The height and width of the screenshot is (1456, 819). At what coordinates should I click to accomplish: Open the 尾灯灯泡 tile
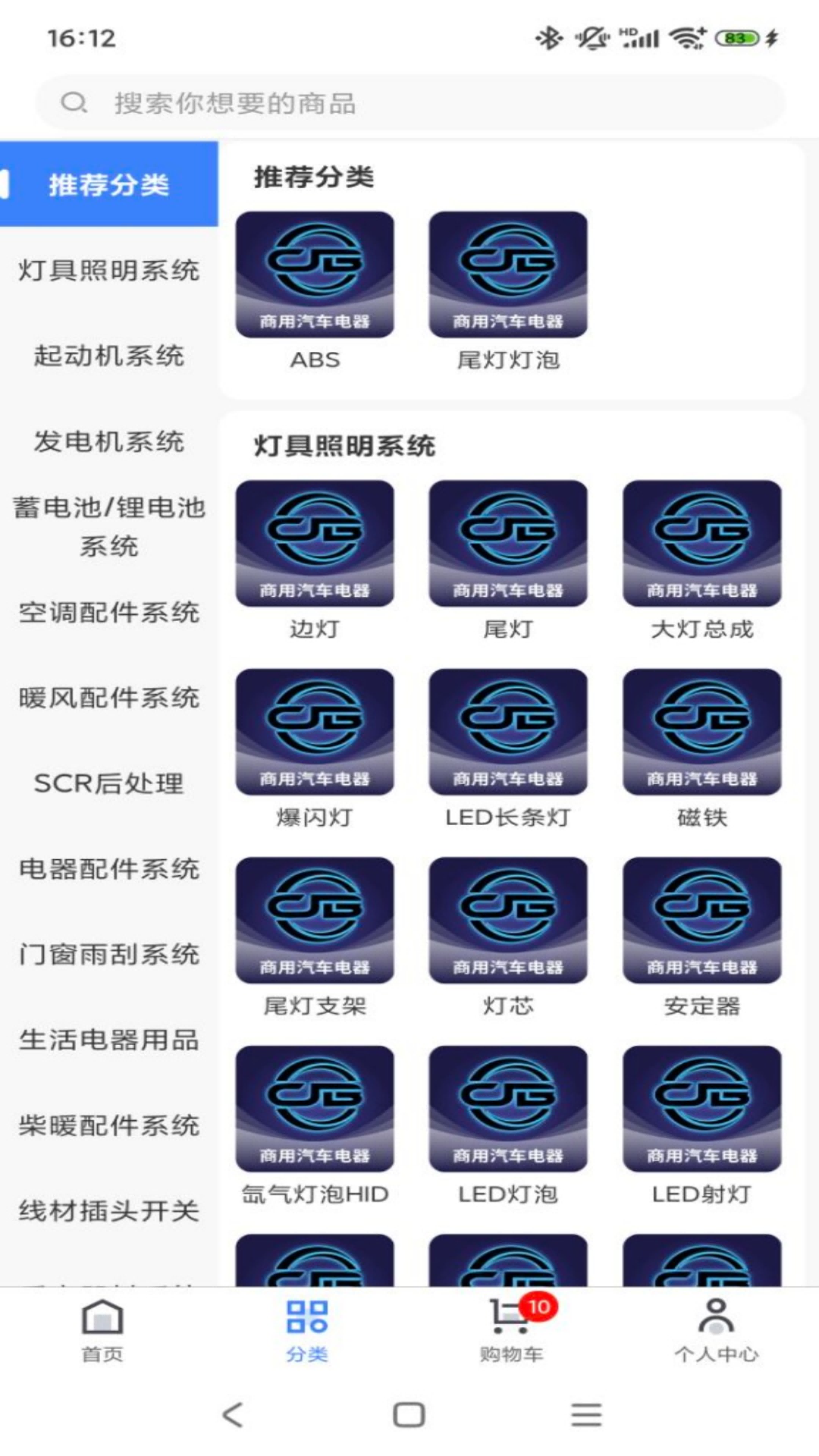(x=508, y=288)
